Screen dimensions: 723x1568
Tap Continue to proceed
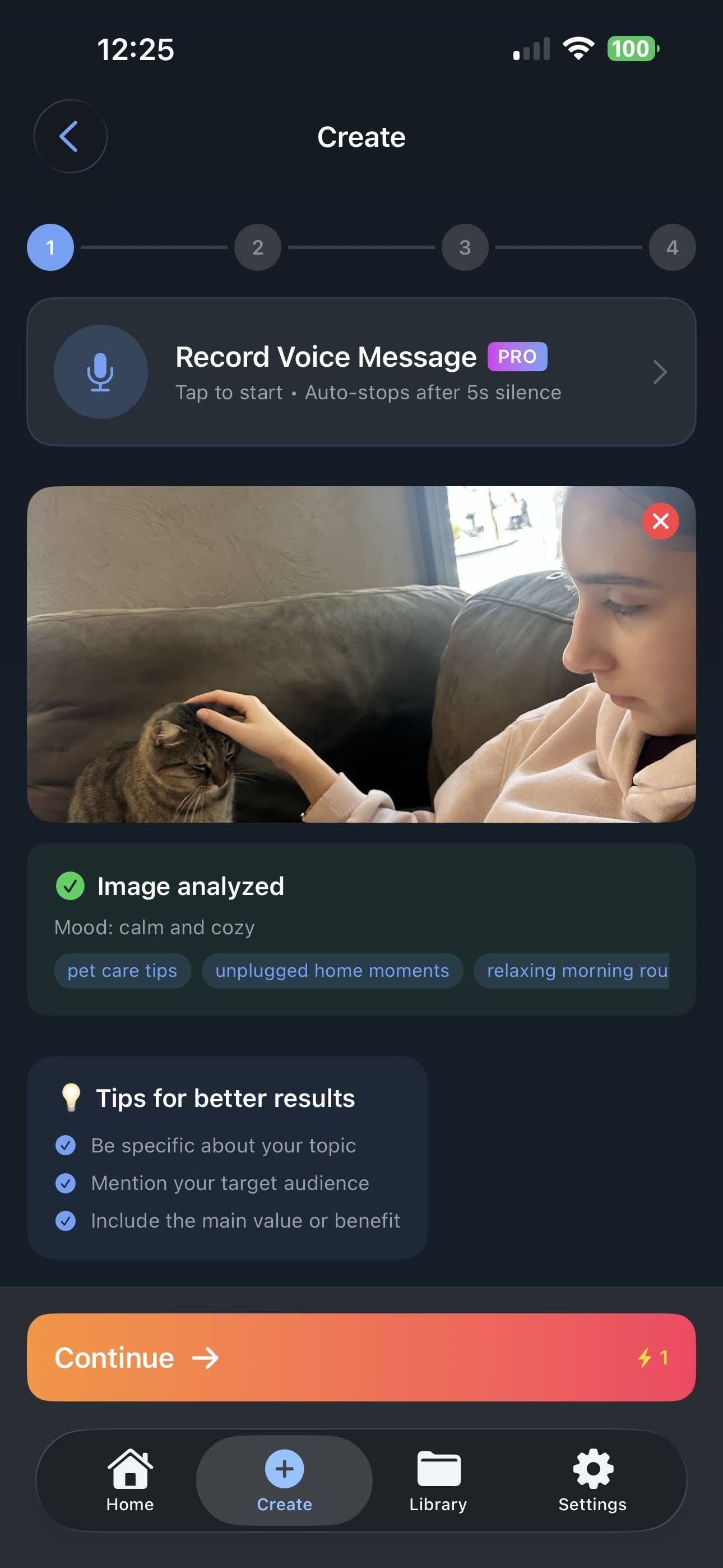pos(361,1357)
